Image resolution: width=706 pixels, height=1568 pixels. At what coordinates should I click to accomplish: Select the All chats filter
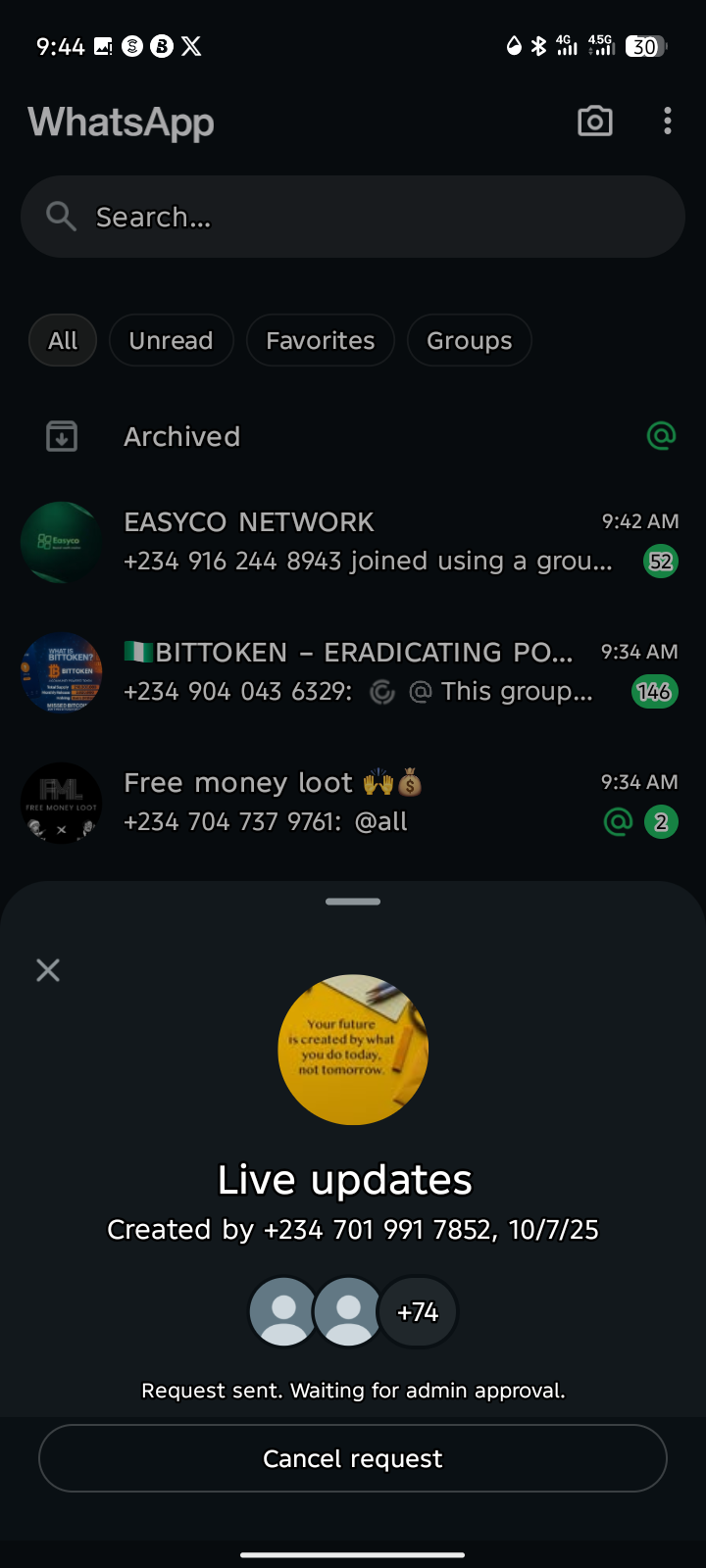(63, 340)
